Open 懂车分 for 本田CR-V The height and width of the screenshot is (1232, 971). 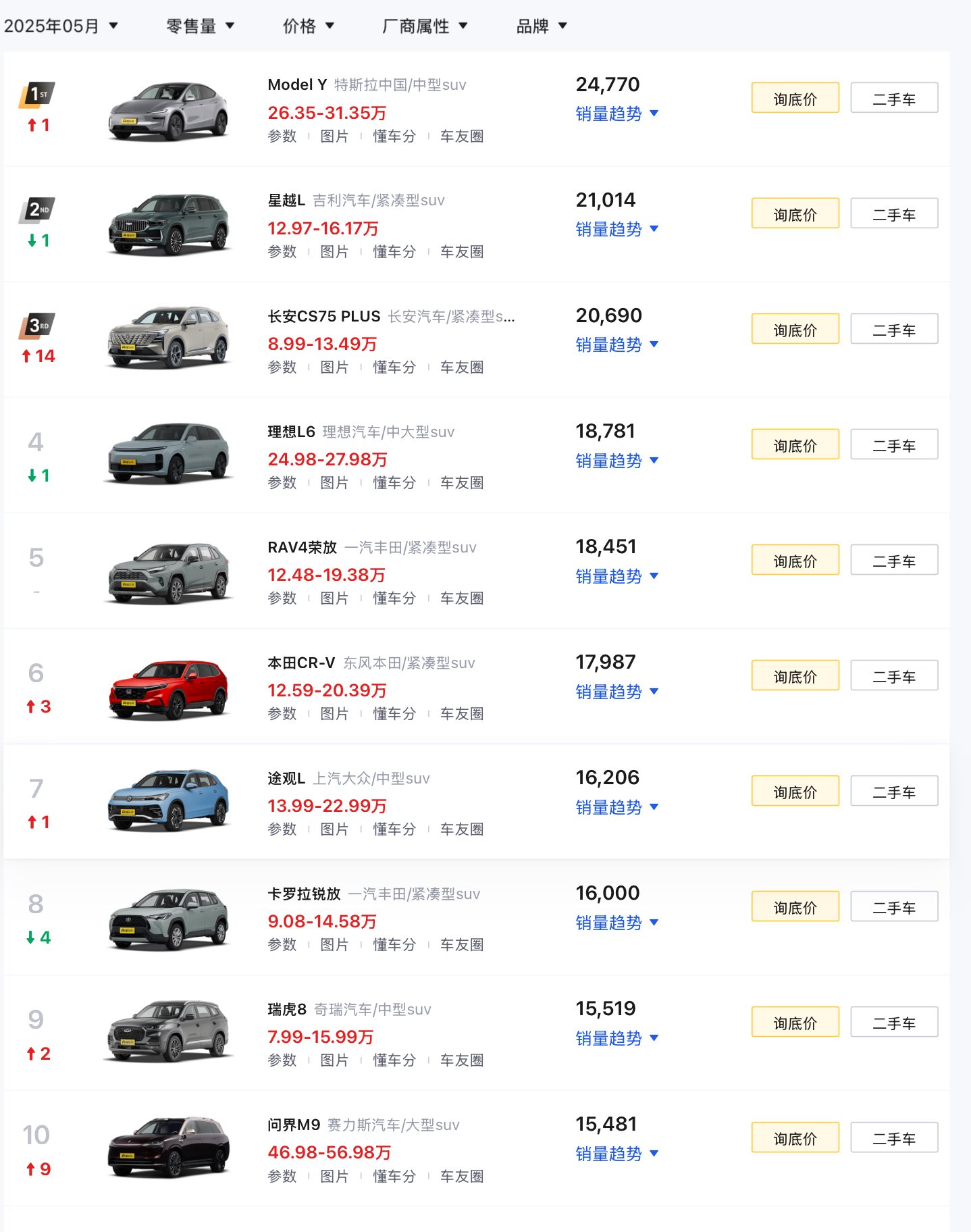[394, 713]
